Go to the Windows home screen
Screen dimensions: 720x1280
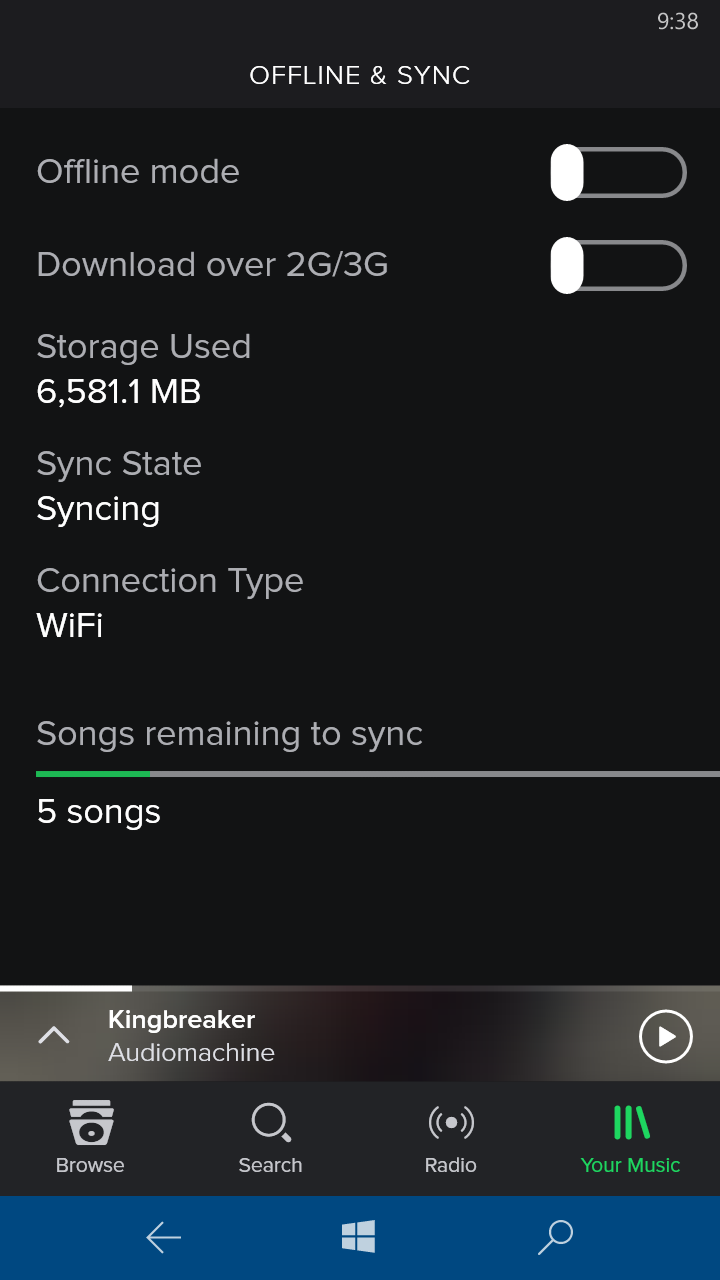pos(358,1237)
